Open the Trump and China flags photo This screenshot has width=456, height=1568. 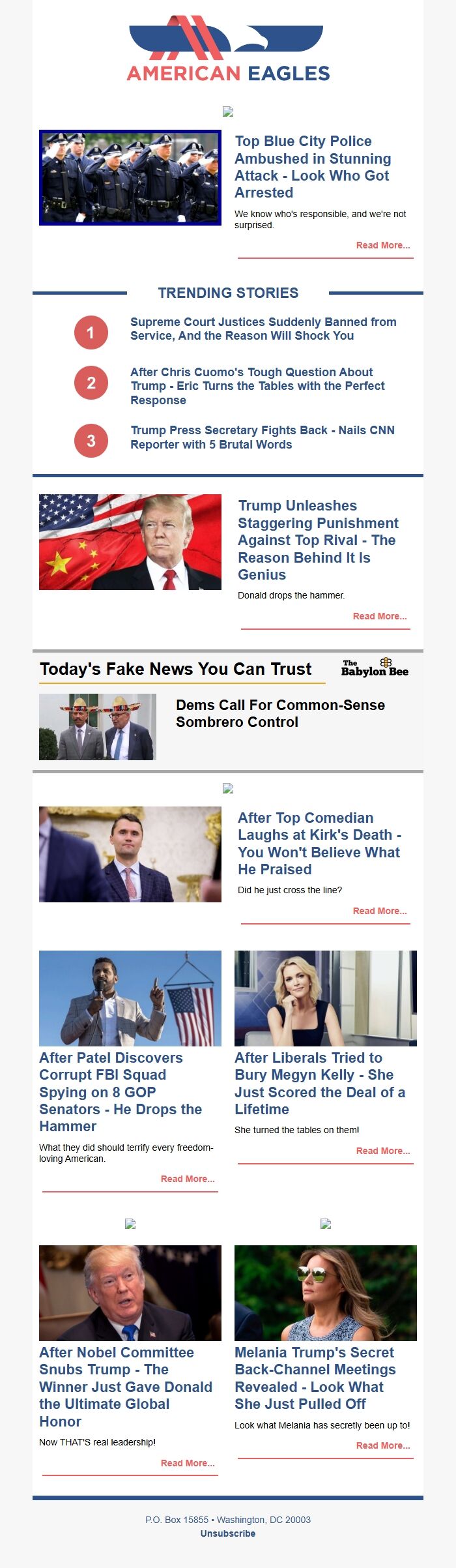130,542
